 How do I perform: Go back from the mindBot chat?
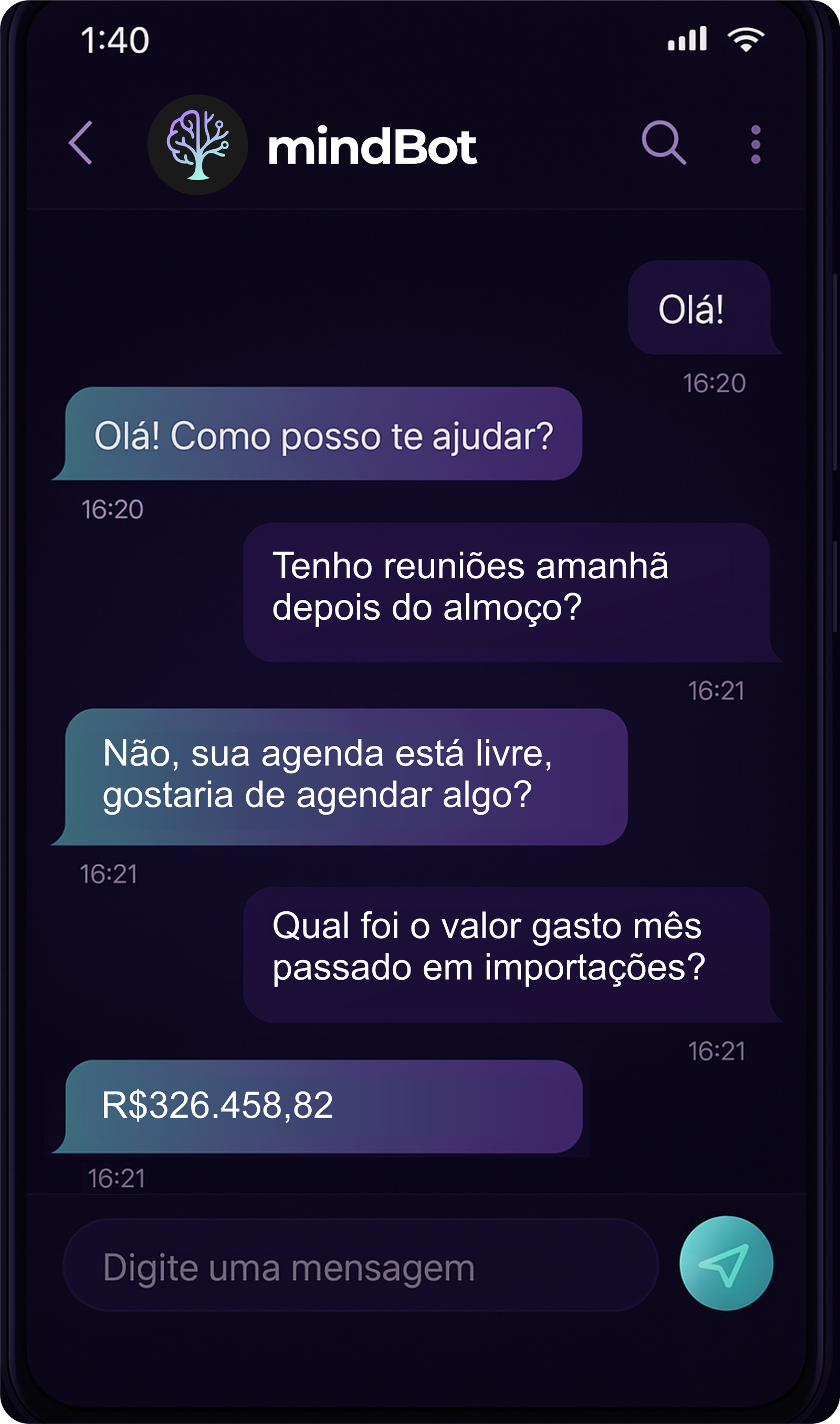click(81, 143)
